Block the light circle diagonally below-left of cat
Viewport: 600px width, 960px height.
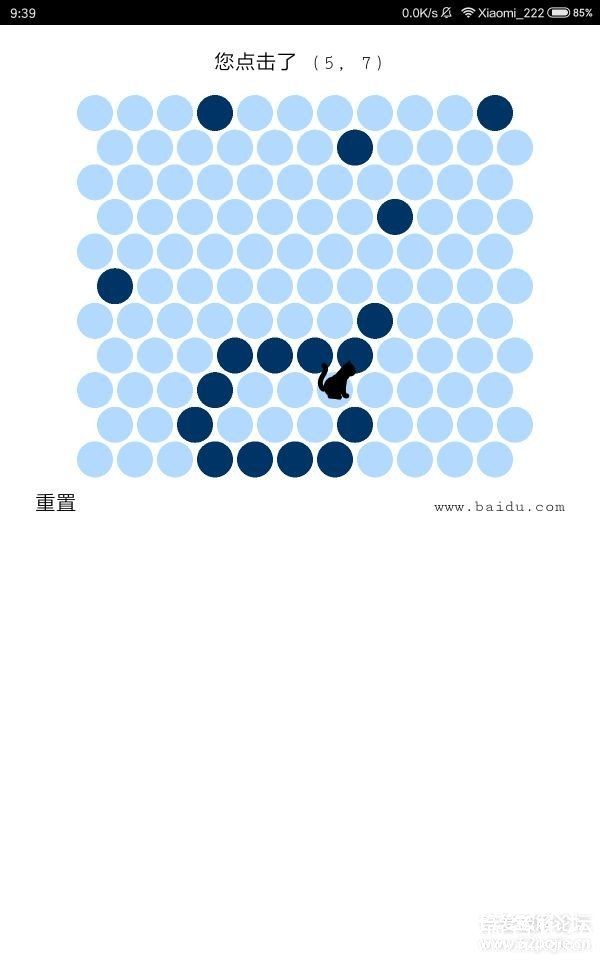click(315, 425)
